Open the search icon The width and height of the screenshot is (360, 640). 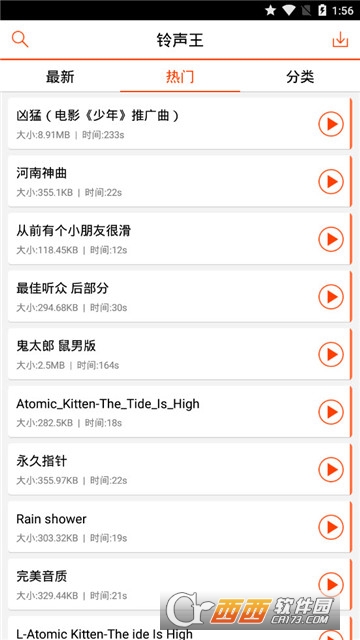point(20,40)
